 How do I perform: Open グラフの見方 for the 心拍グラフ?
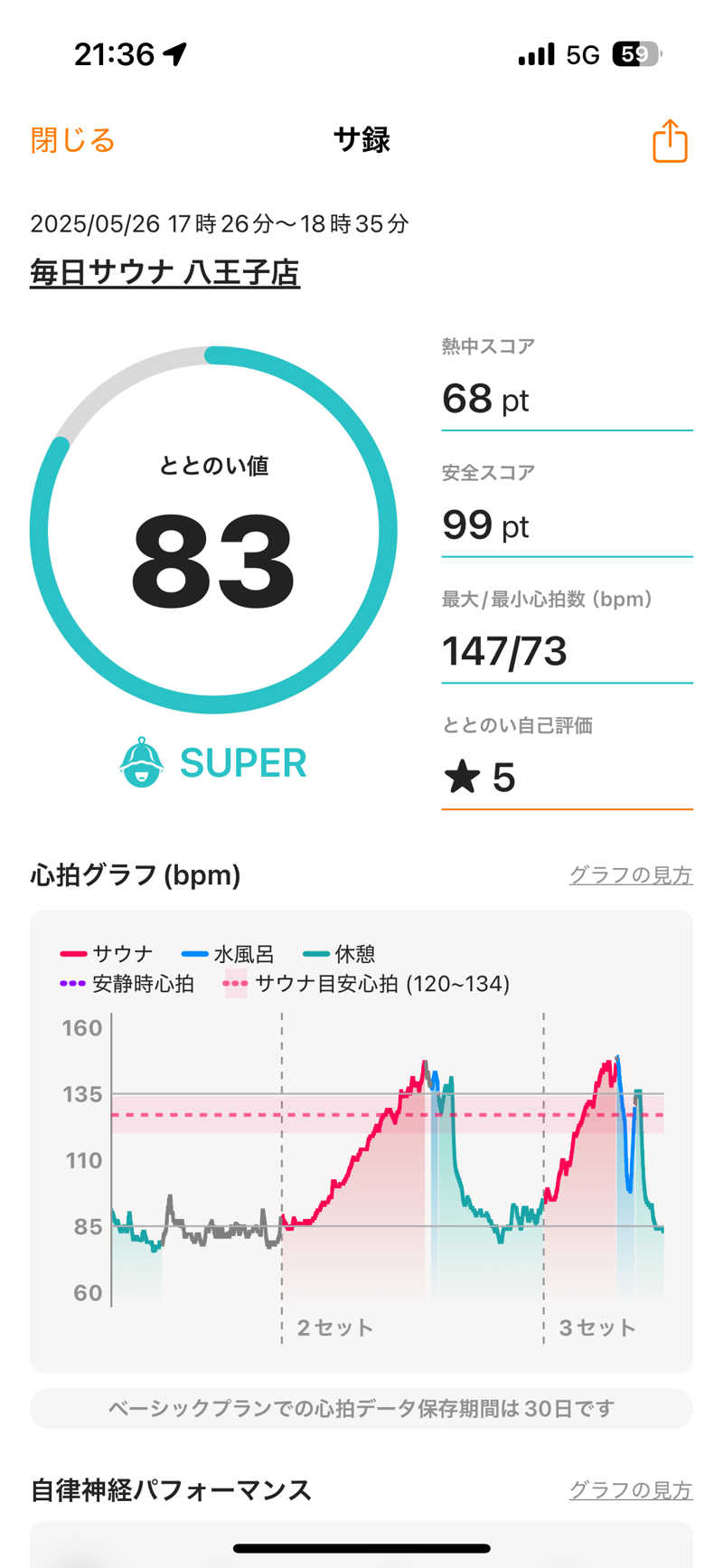tap(630, 874)
